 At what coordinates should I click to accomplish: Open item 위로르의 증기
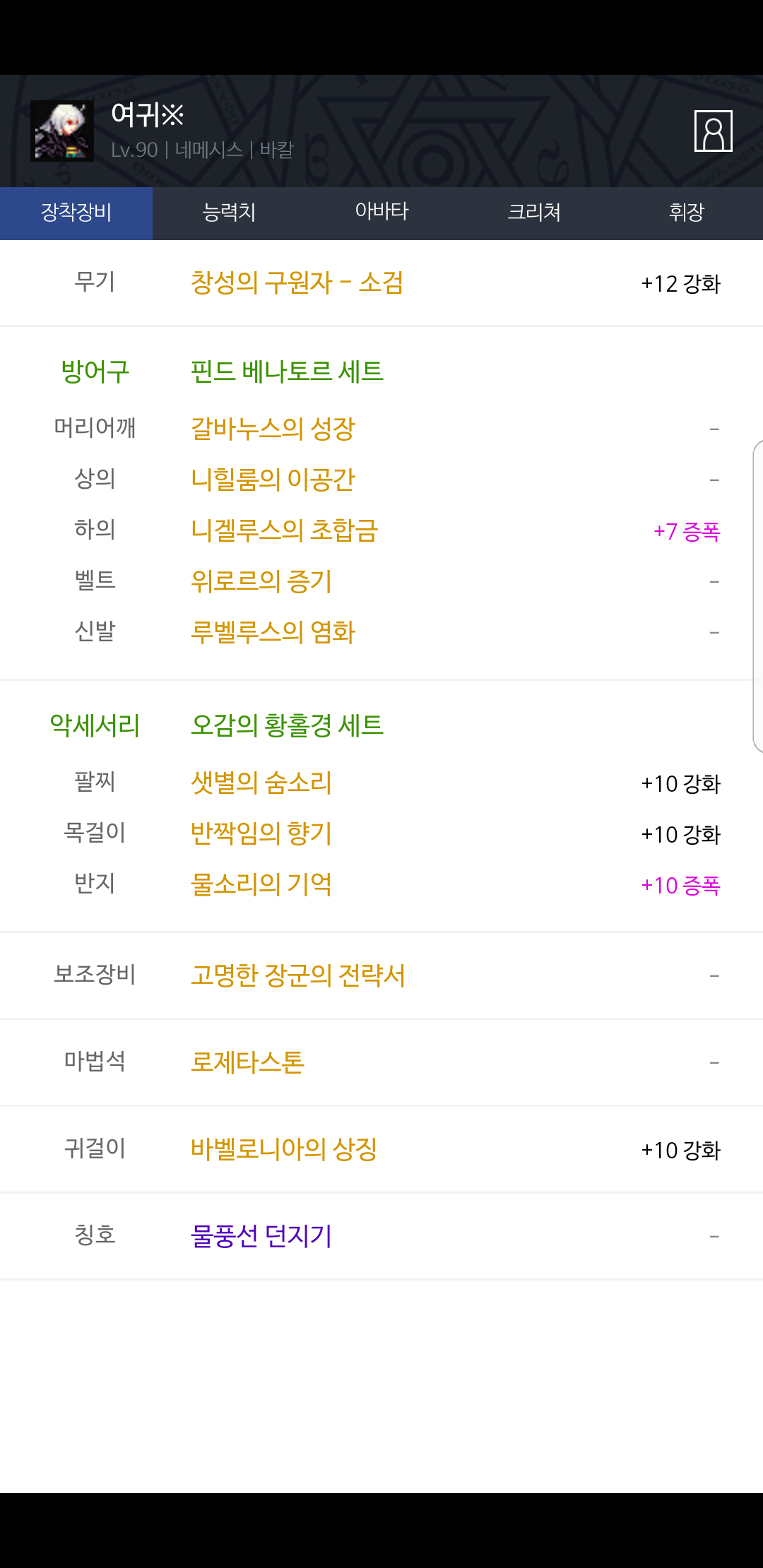[261, 581]
